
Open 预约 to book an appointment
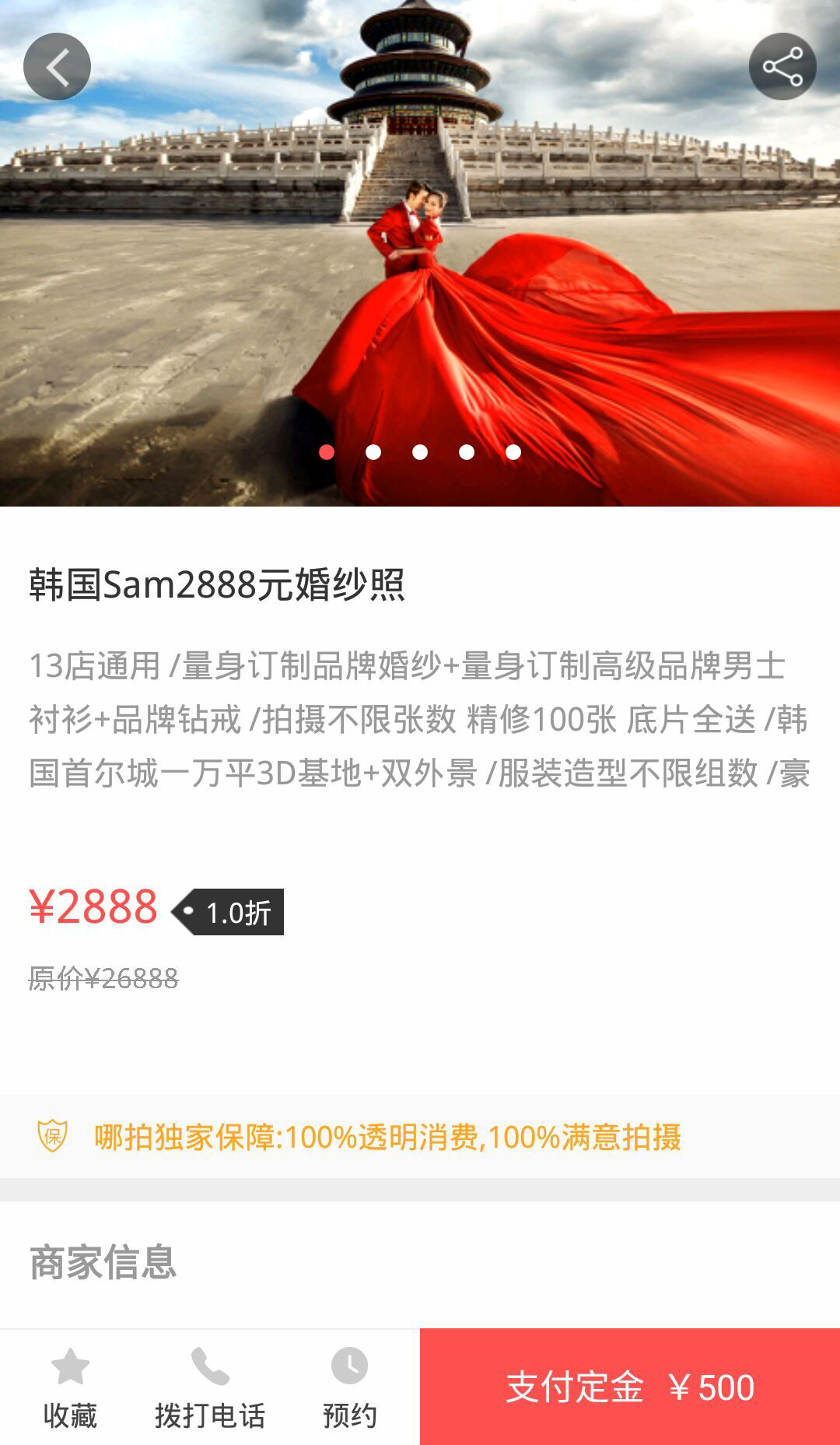coord(349,1387)
